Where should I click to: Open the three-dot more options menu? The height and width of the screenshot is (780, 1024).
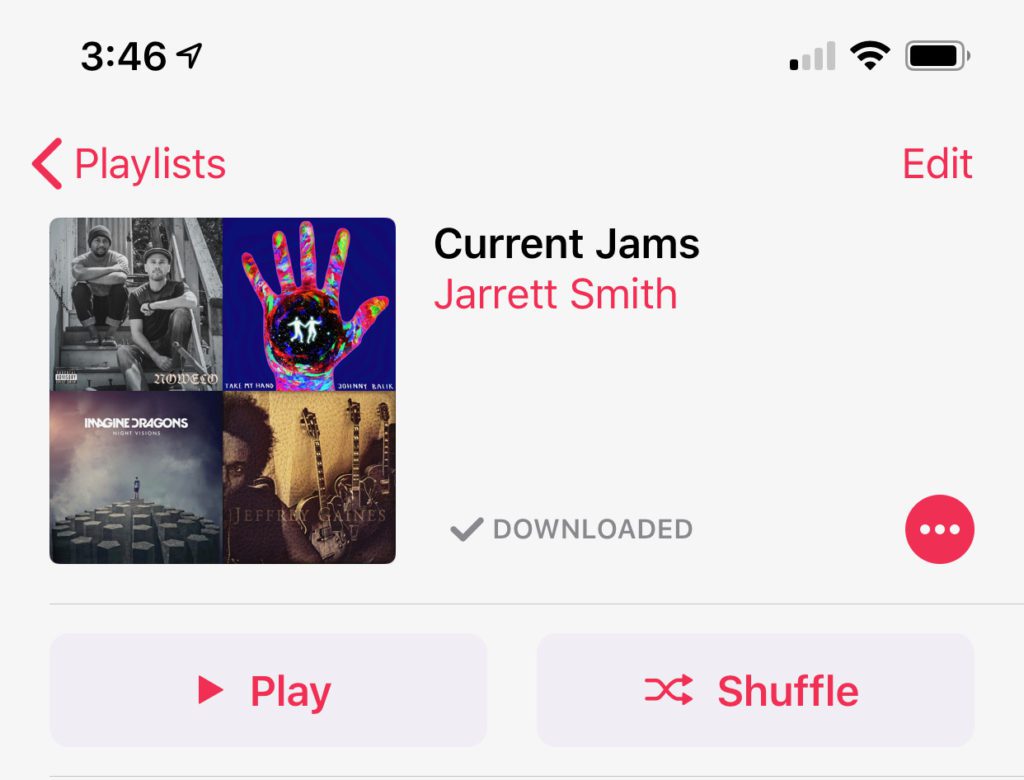click(939, 530)
